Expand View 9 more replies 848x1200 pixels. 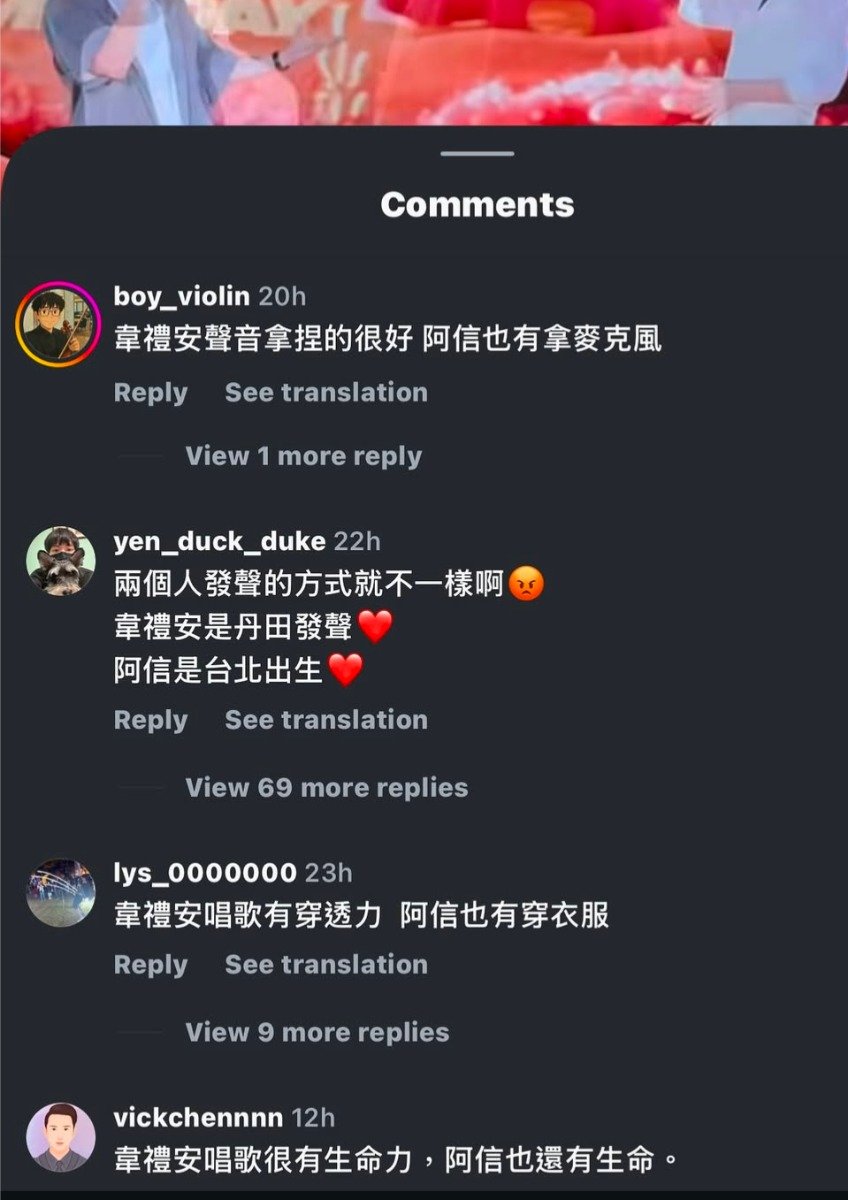click(317, 1033)
